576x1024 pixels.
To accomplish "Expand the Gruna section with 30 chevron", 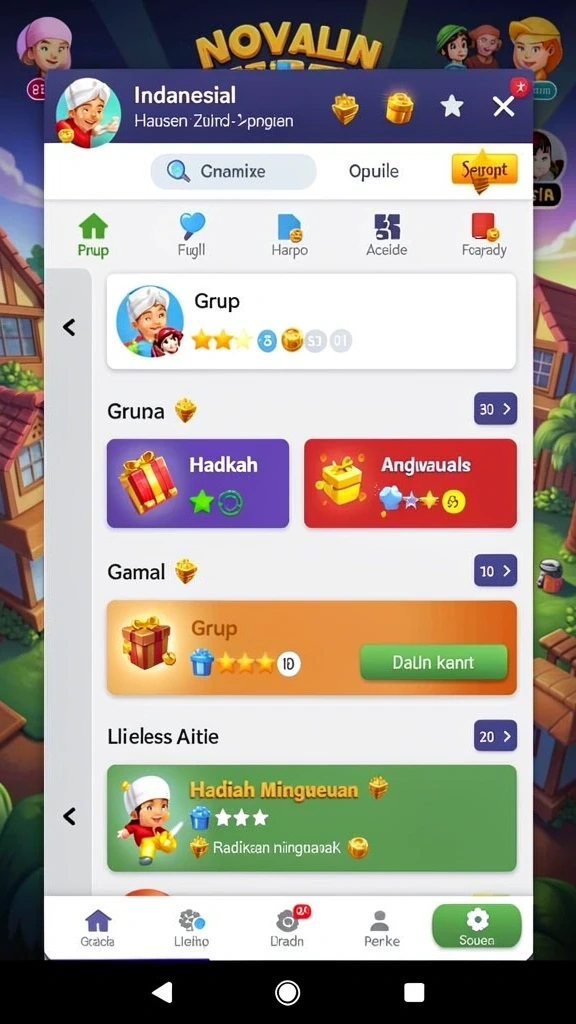I will point(495,409).
